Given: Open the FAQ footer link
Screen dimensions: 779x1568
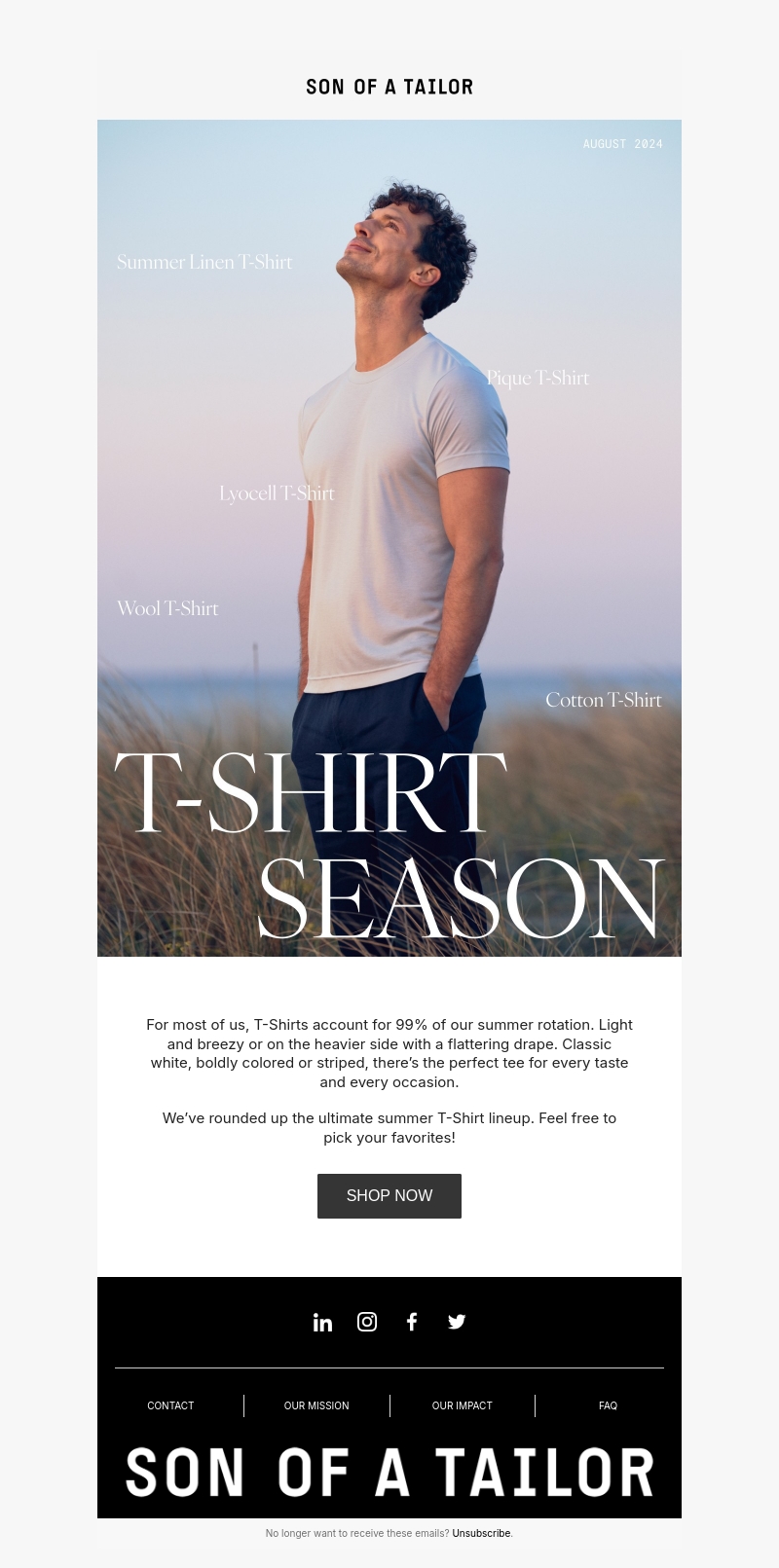Looking at the screenshot, I should (x=608, y=1405).
